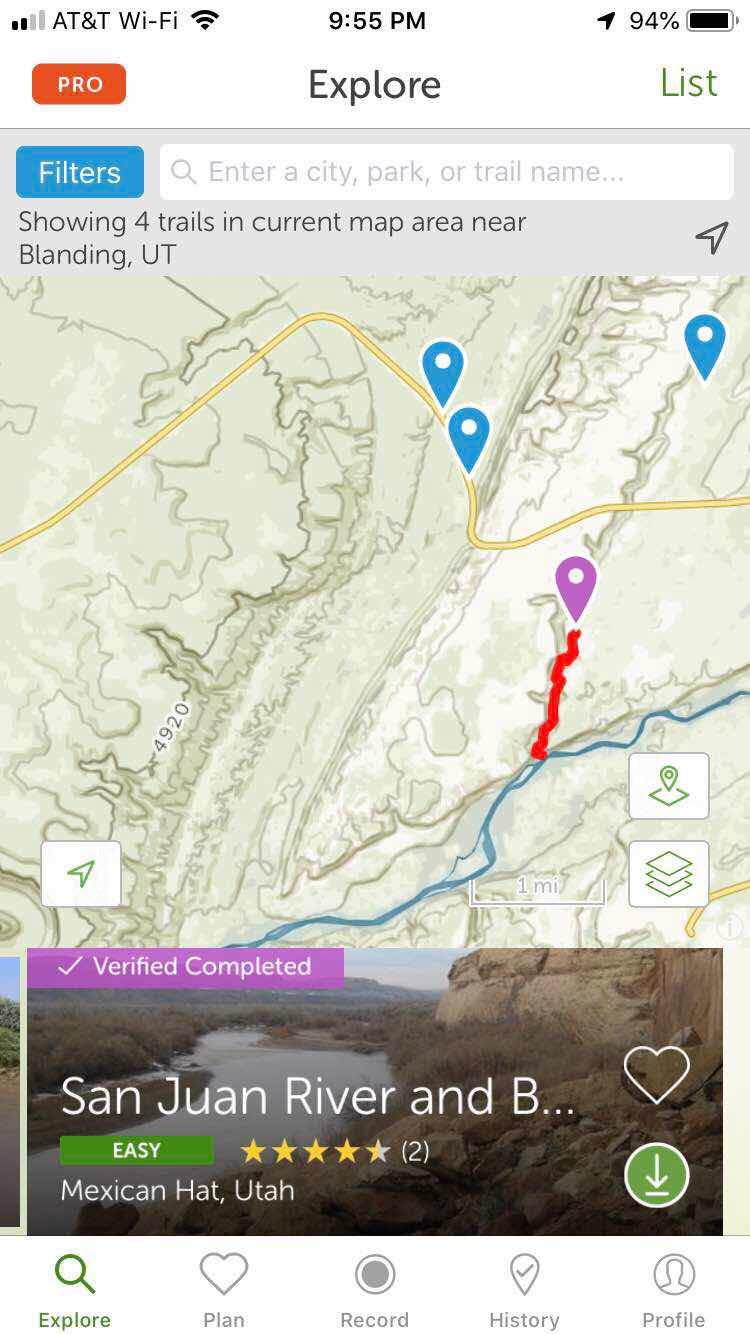
Task: Open the map layers selector
Action: (x=669, y=874)
